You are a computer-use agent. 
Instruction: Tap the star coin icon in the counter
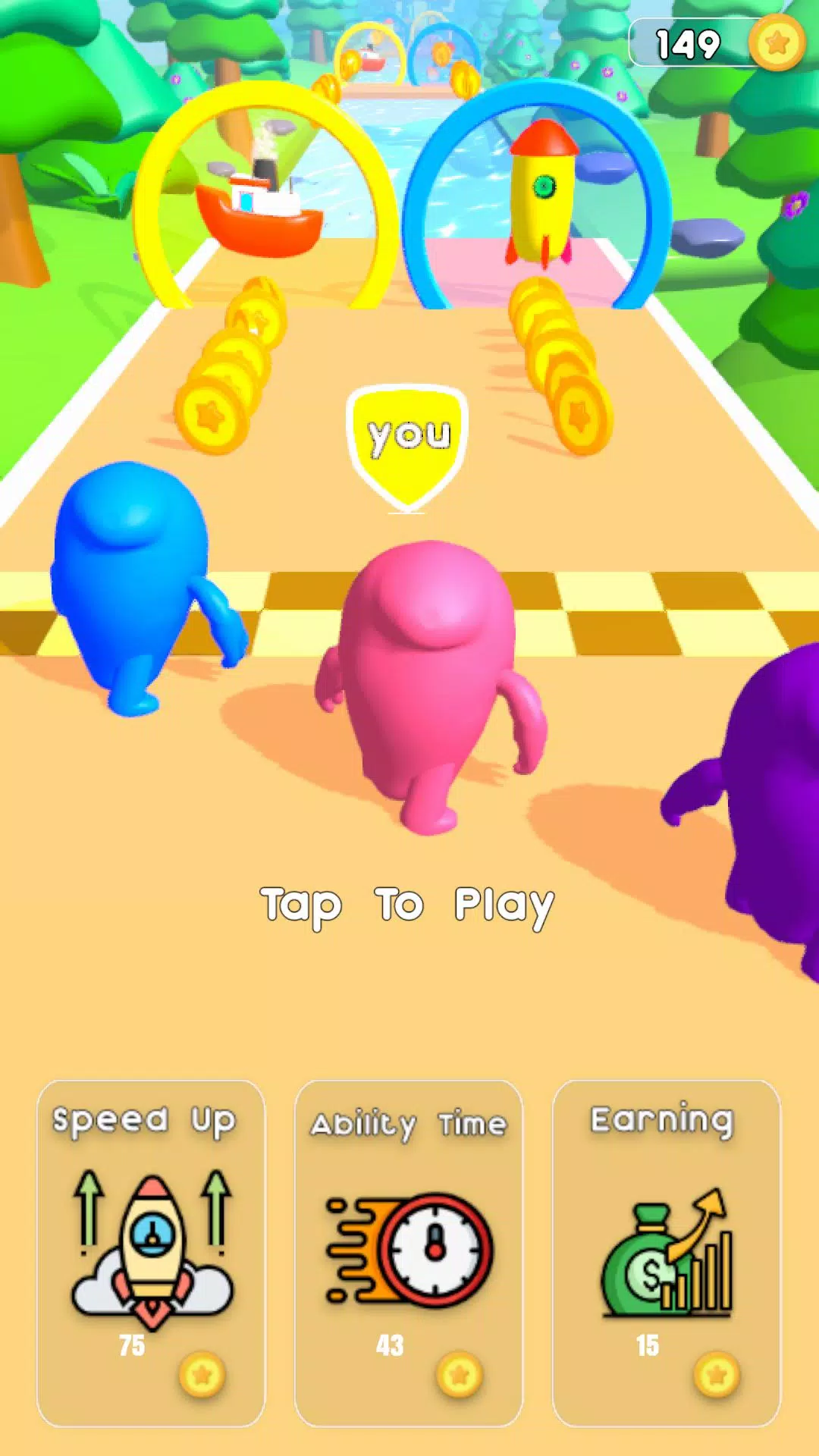[775, 42]
